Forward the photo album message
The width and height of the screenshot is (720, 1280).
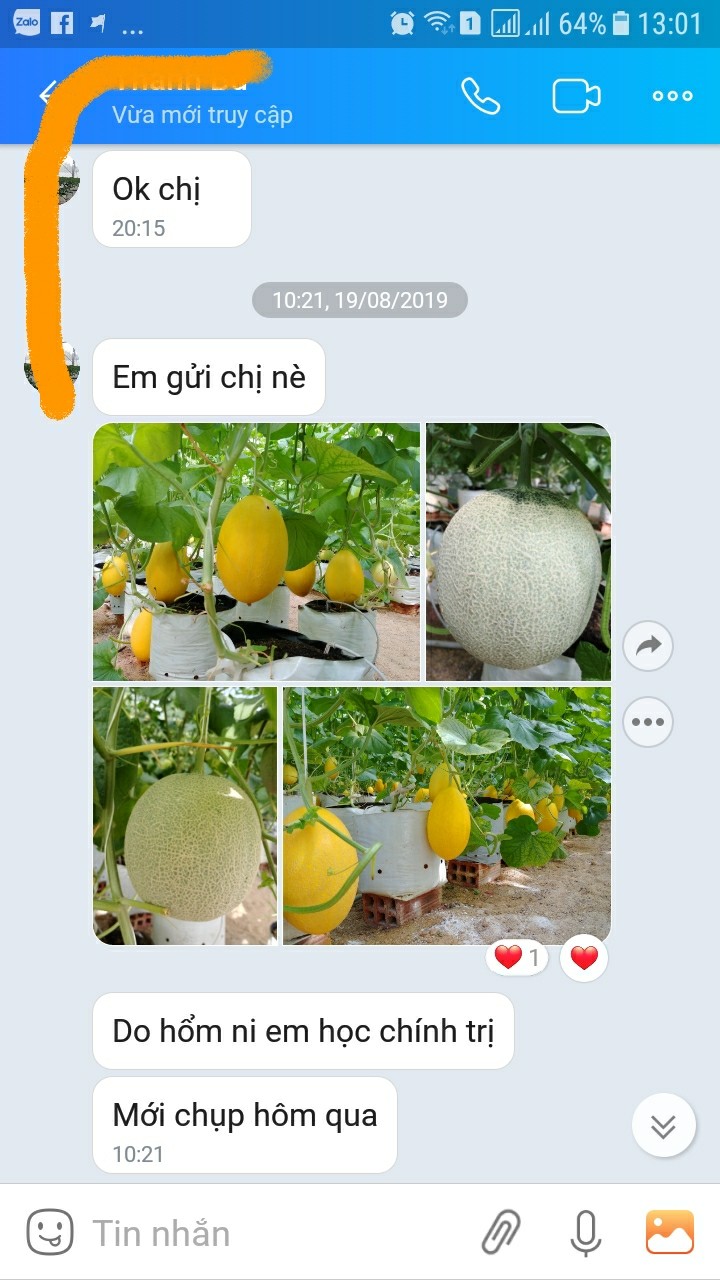point(648,647)
